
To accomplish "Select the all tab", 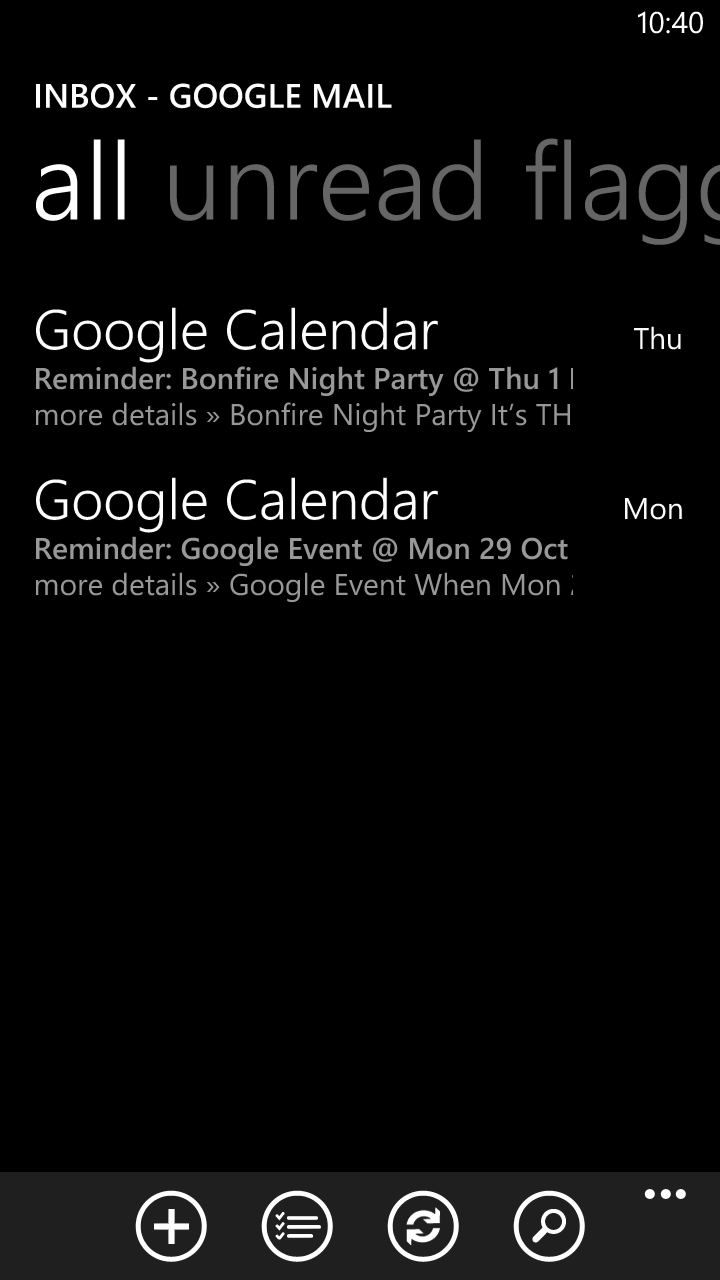I will coord(82,184).
